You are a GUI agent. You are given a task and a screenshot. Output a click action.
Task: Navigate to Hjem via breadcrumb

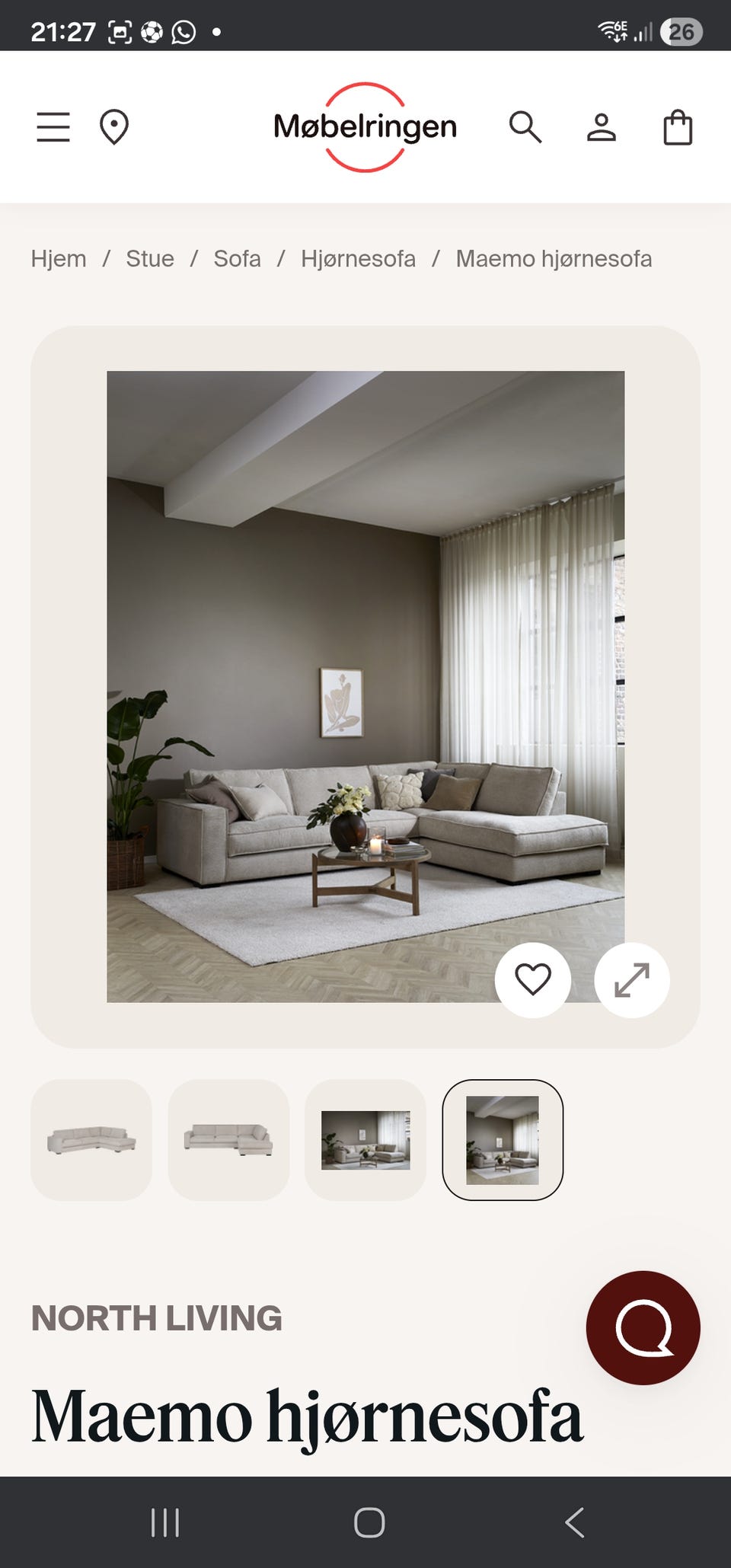(59, 258)
